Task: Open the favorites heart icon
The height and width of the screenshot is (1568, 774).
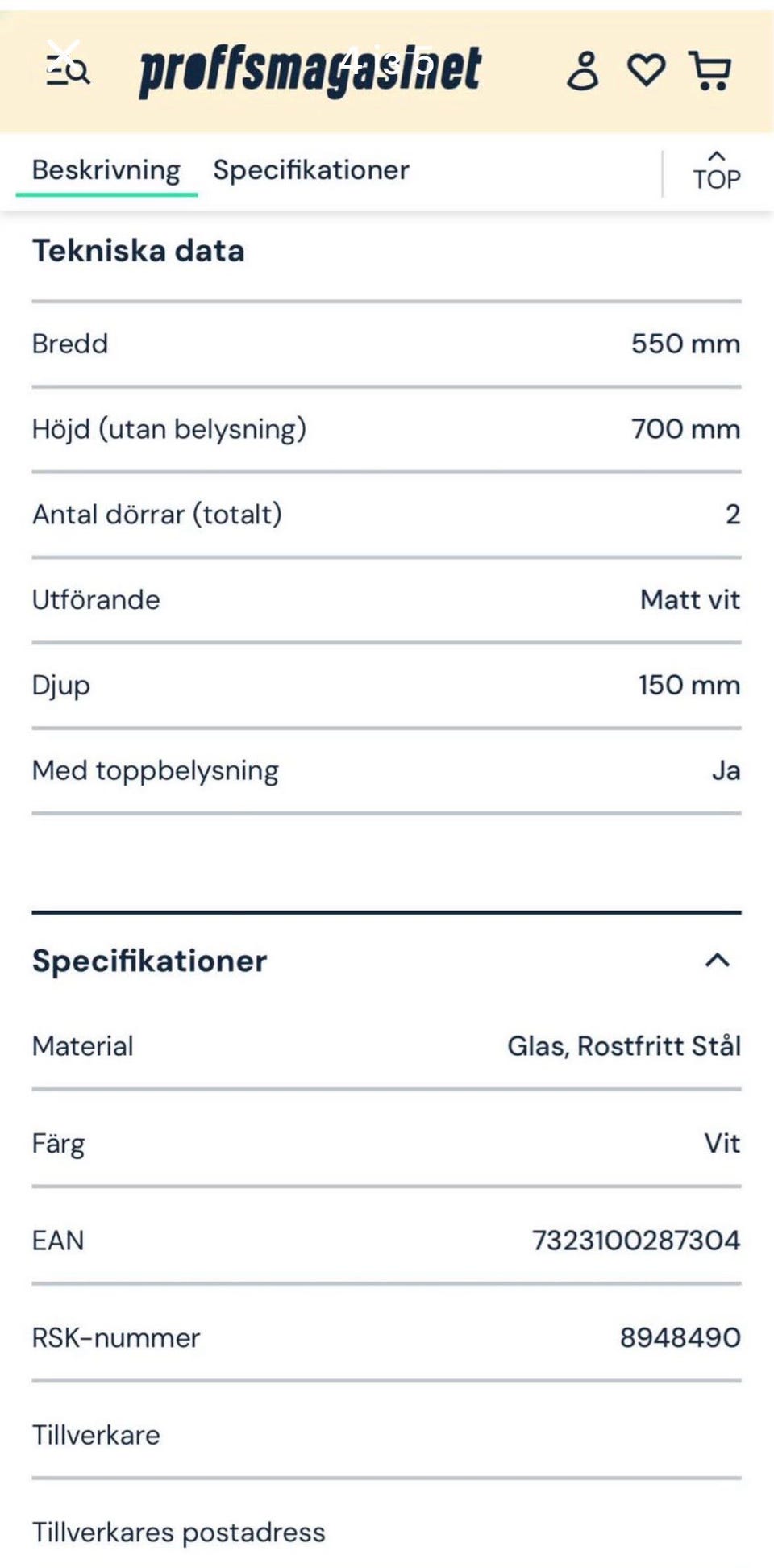Action: click(x=647, y=70)
